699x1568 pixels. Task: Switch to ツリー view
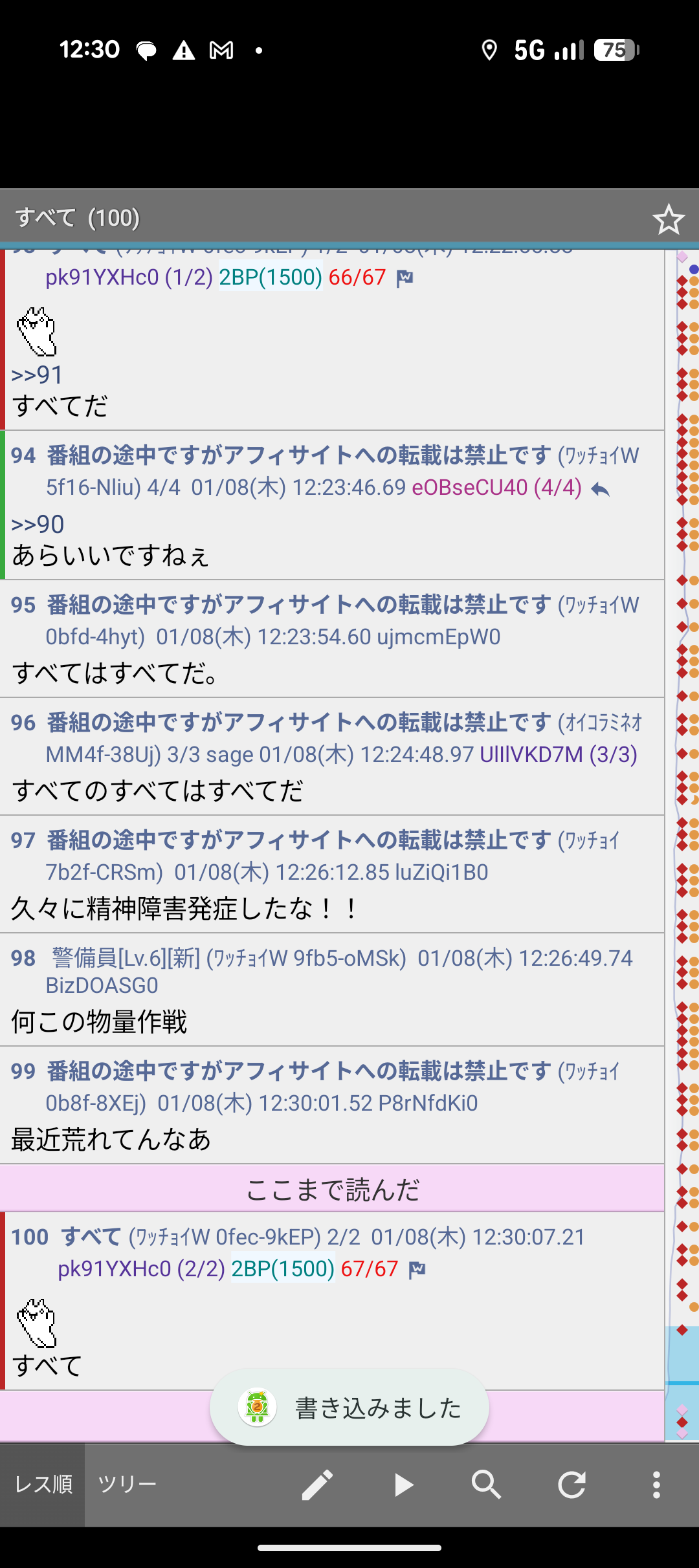127,1484
